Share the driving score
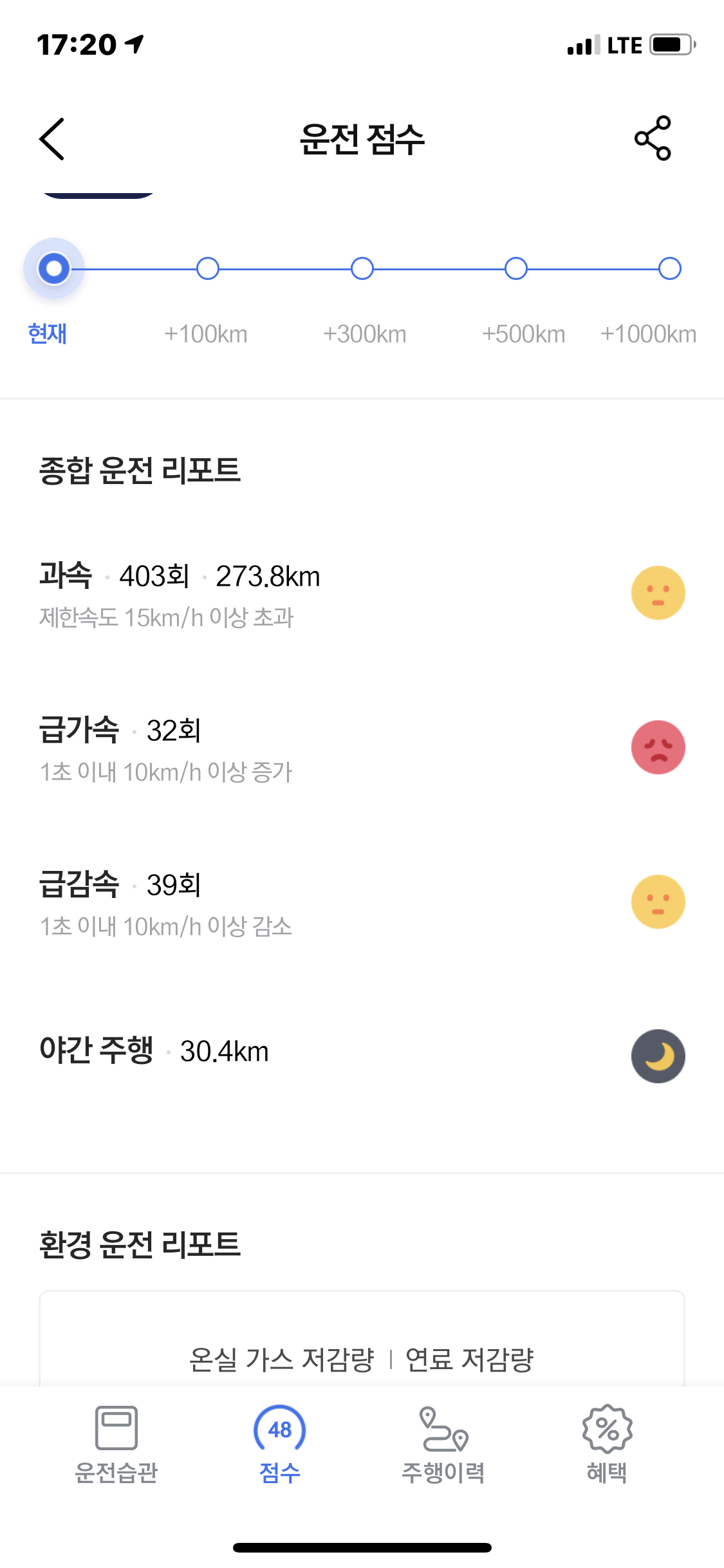This screenshot has width=724, height=1568. tap(653, 138)
